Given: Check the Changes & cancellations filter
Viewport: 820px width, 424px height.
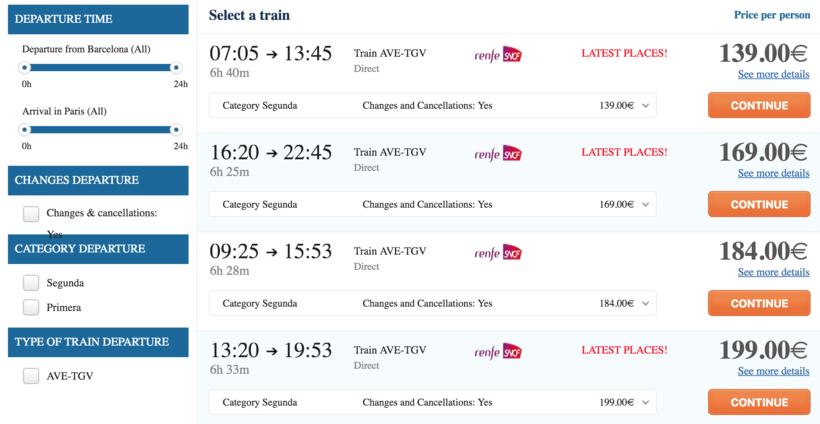Looking at the screenshot, I should tap(31, 213).
